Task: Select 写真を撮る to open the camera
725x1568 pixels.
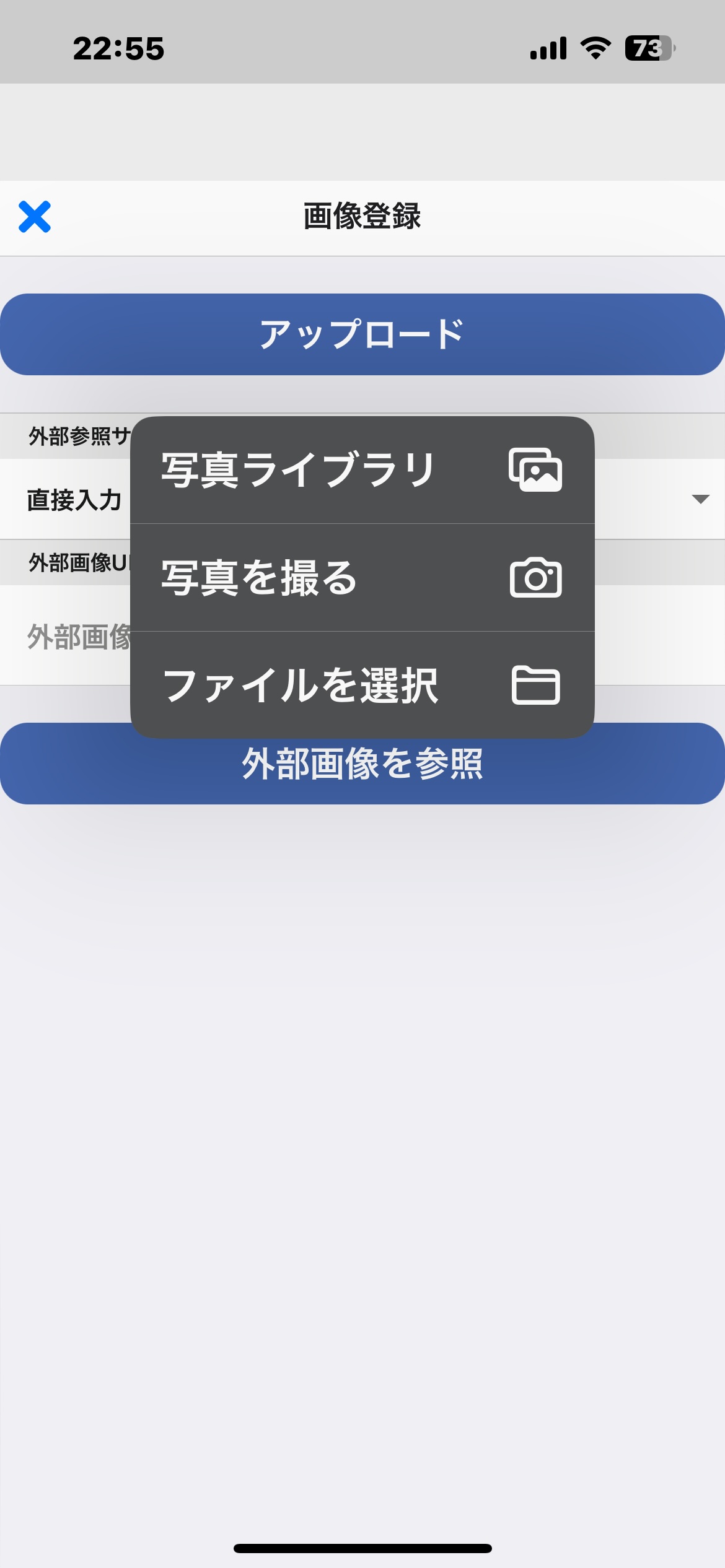Action: tap(362, 578)
